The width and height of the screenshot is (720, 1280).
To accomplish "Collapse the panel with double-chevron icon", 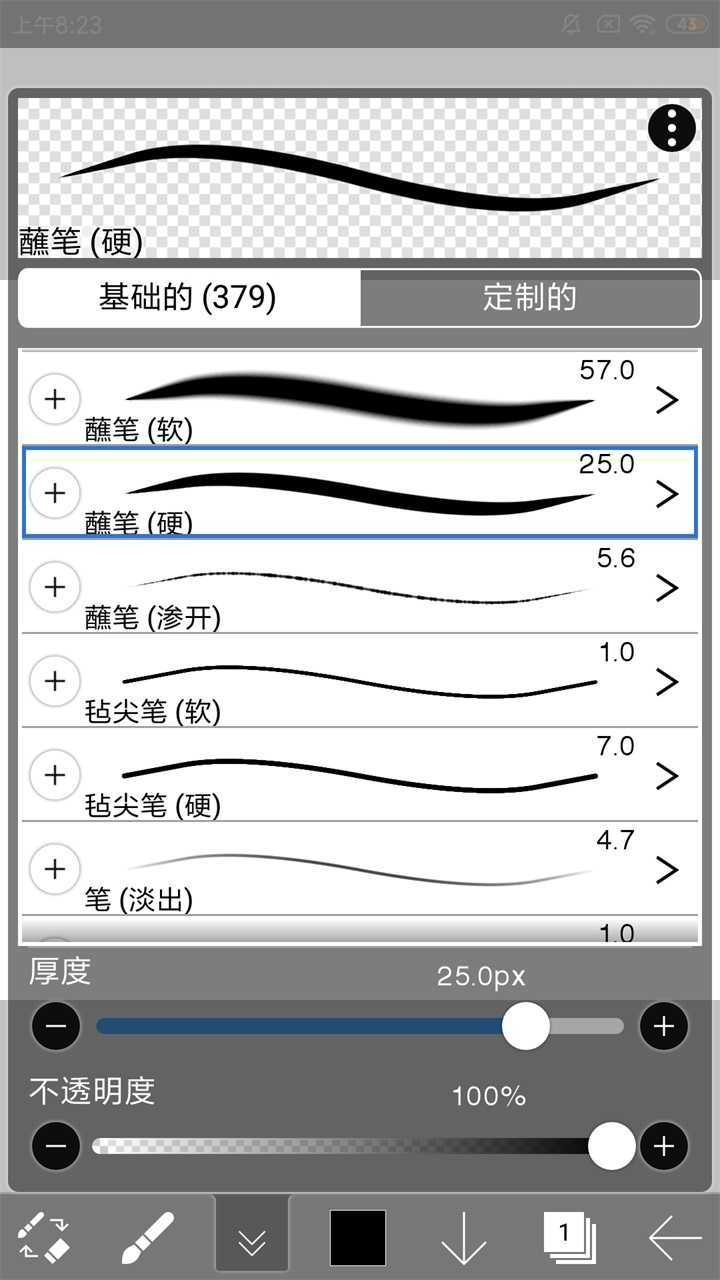I will point(251,1237).
